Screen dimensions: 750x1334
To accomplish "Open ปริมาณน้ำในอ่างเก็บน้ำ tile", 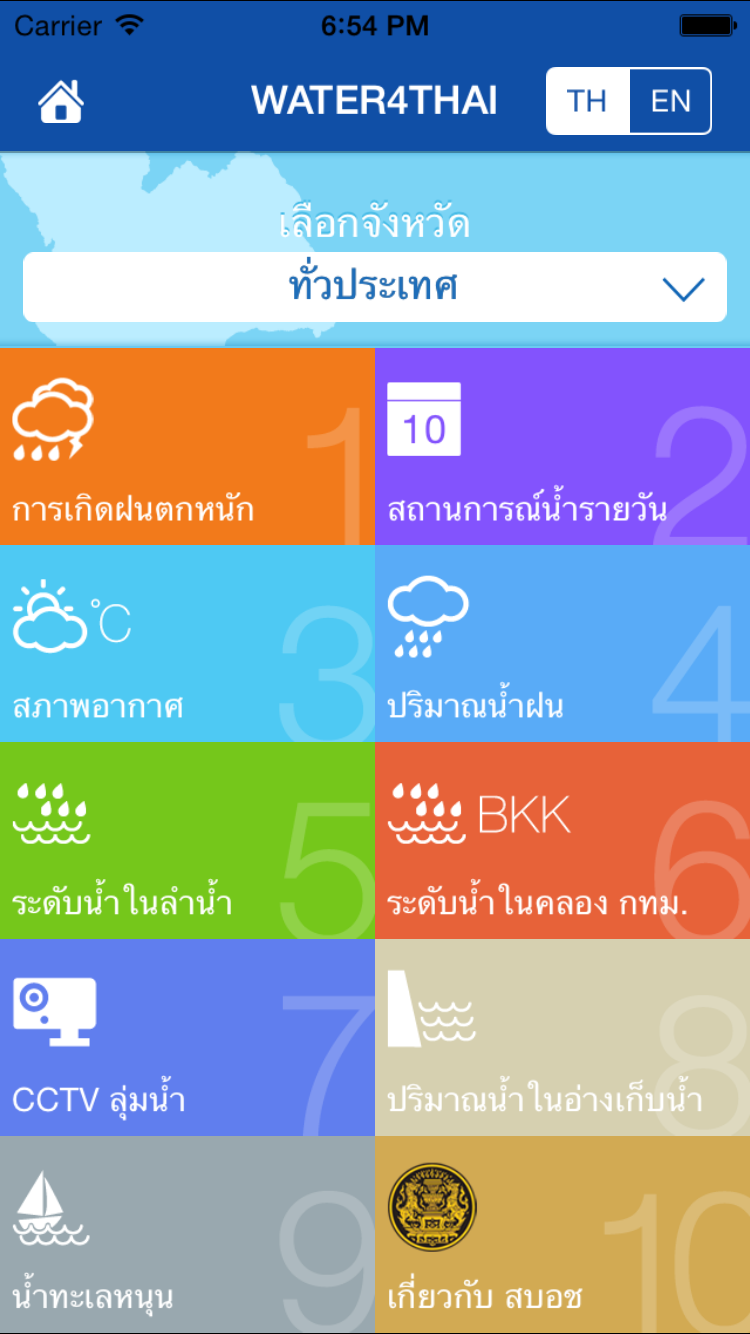I will click(562, 1037).
